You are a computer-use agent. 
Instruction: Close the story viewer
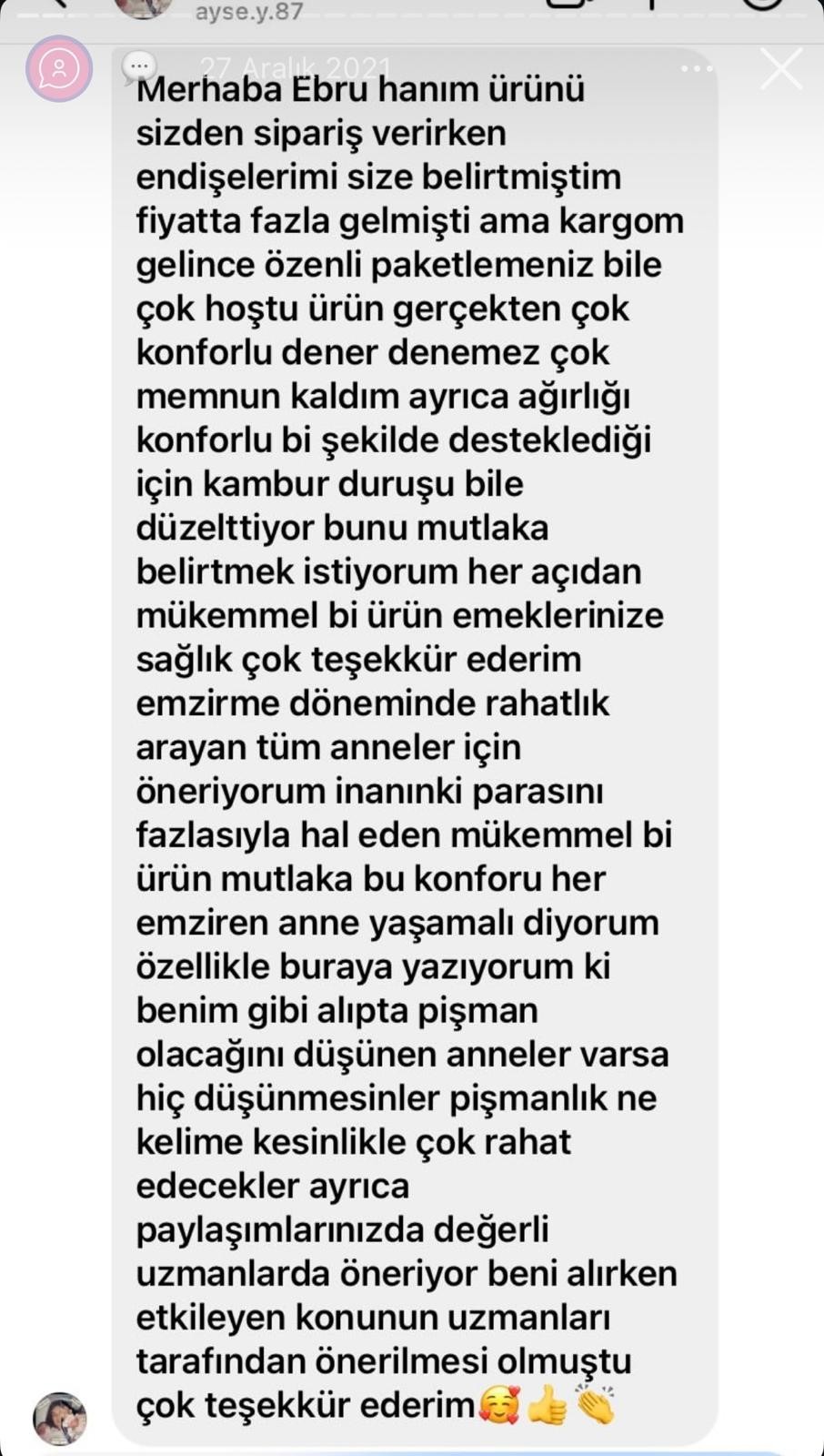pos(781,68)
